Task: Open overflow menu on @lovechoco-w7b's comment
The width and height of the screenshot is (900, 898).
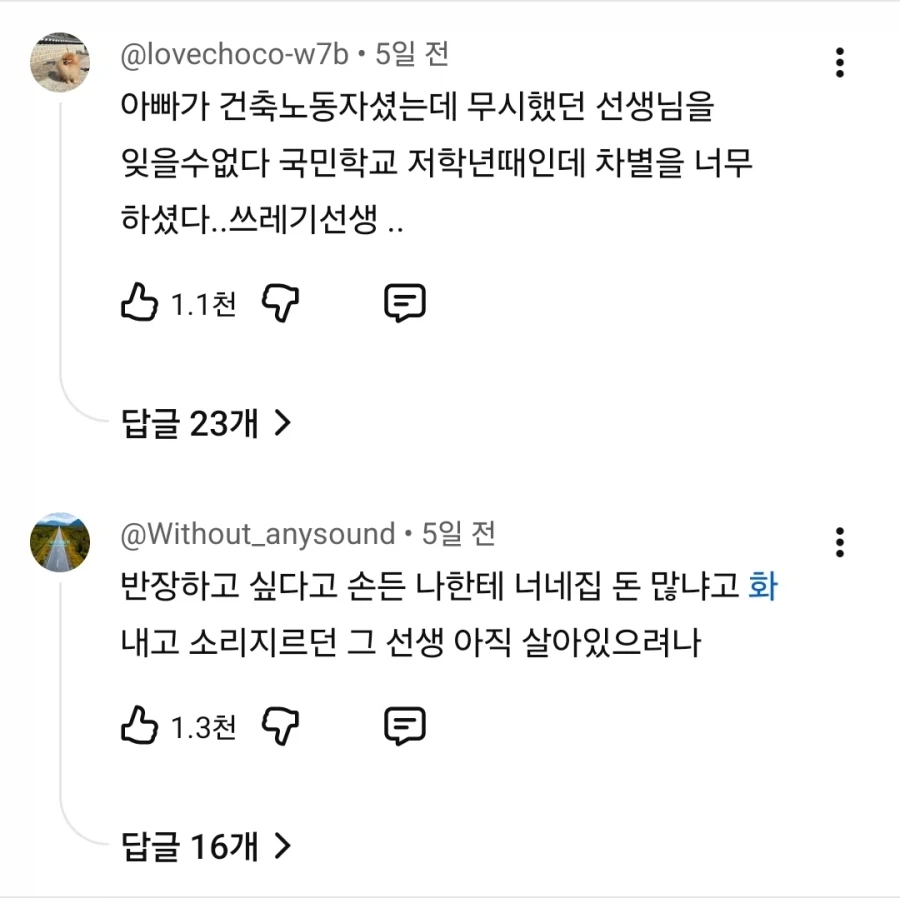Action: (x=840, y=62)
